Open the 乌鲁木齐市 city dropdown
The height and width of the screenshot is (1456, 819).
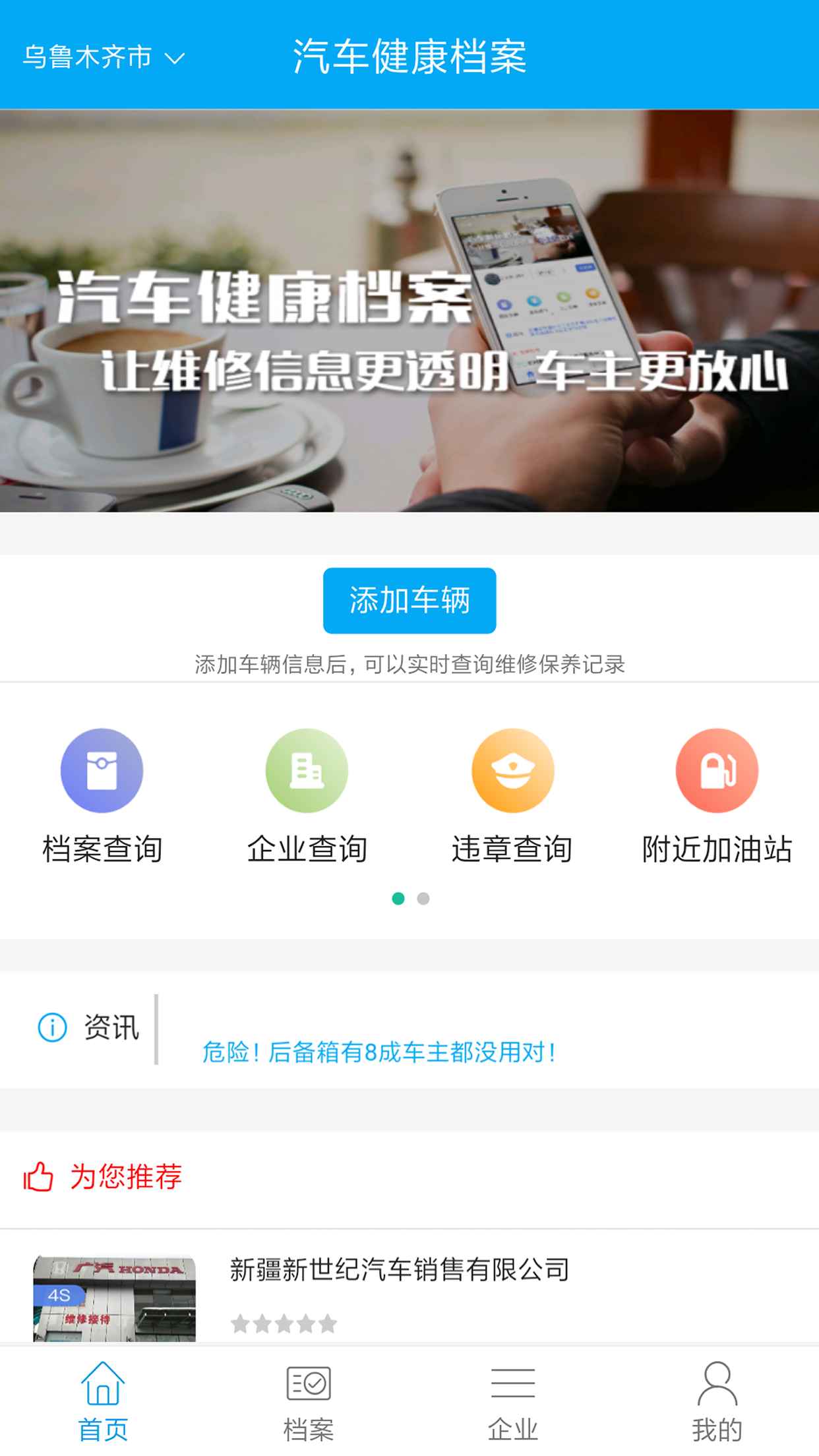point(103,57)
